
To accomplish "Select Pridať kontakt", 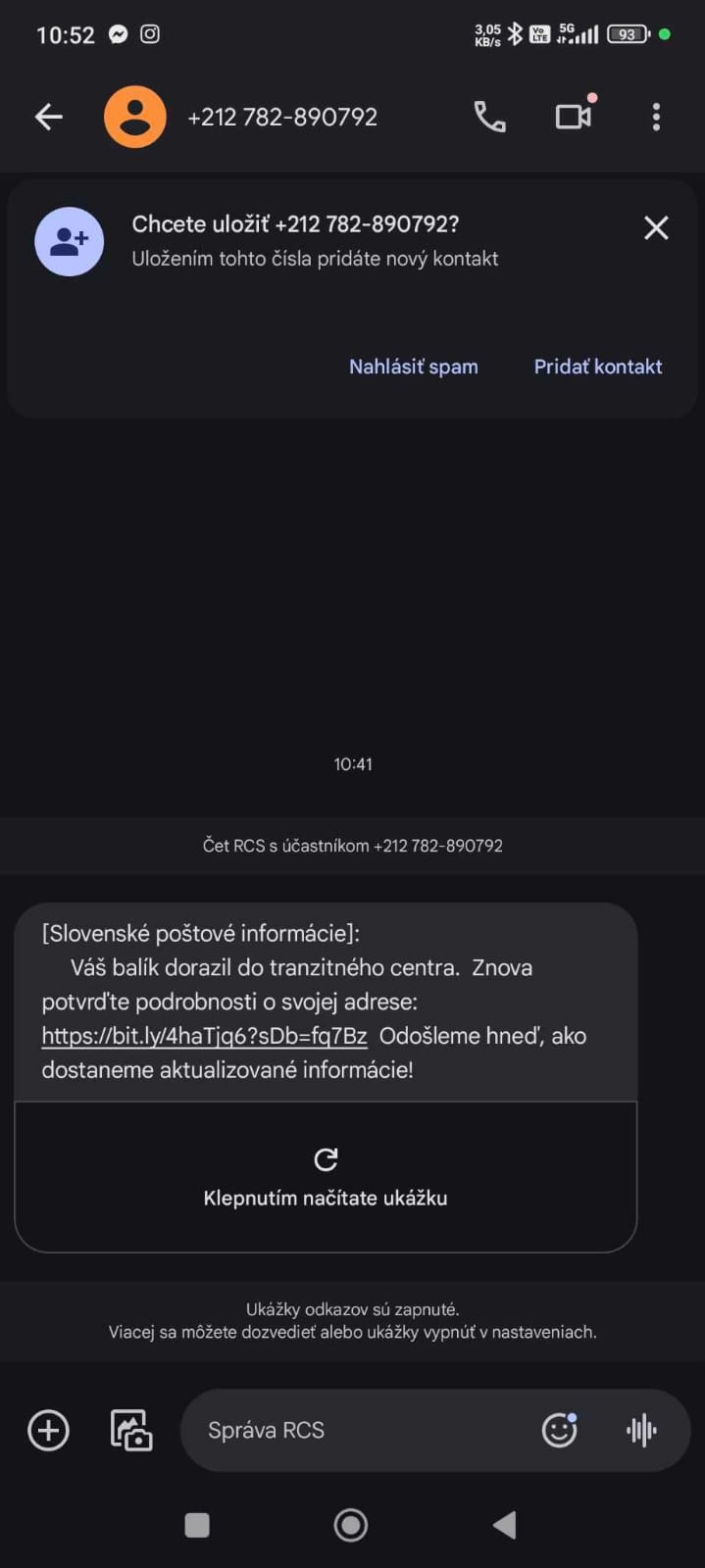I will point(598,367).
